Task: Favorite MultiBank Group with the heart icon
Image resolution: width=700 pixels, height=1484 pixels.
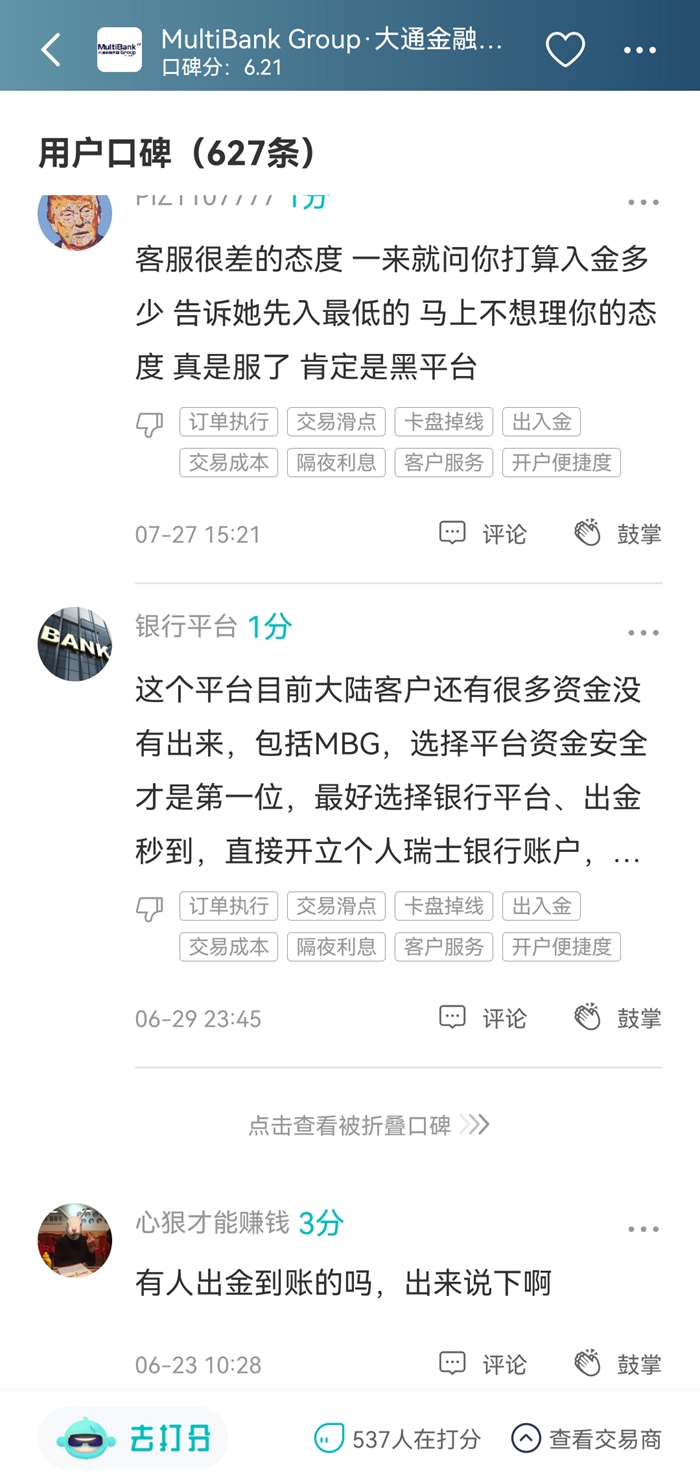Action: [x=564, y=49]
